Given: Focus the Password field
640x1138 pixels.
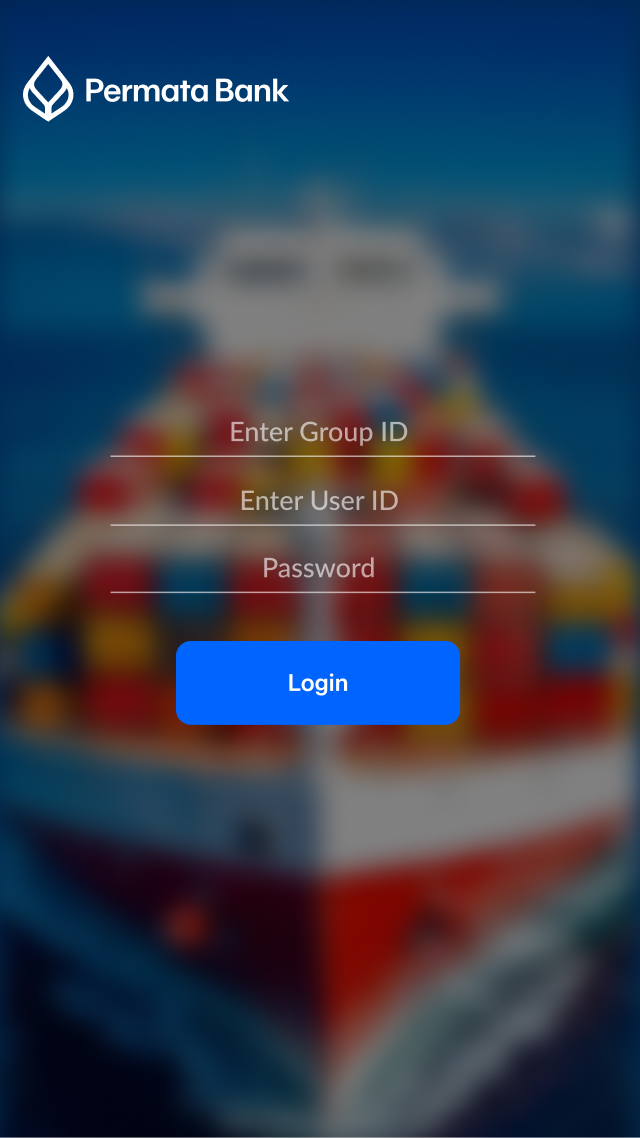Looking at the screenshot, I should coord(322,568).
